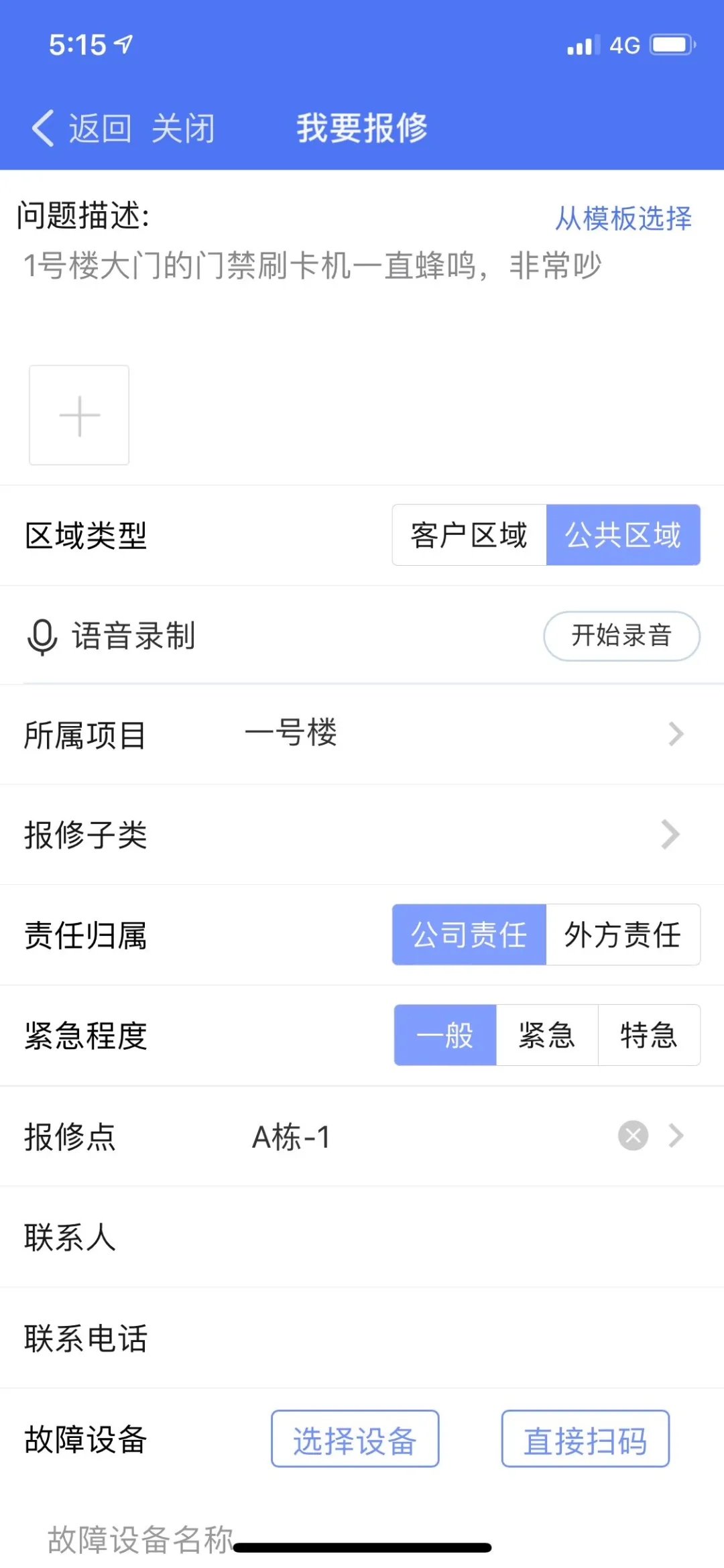Add a photo with the plus box

(79, 415)
